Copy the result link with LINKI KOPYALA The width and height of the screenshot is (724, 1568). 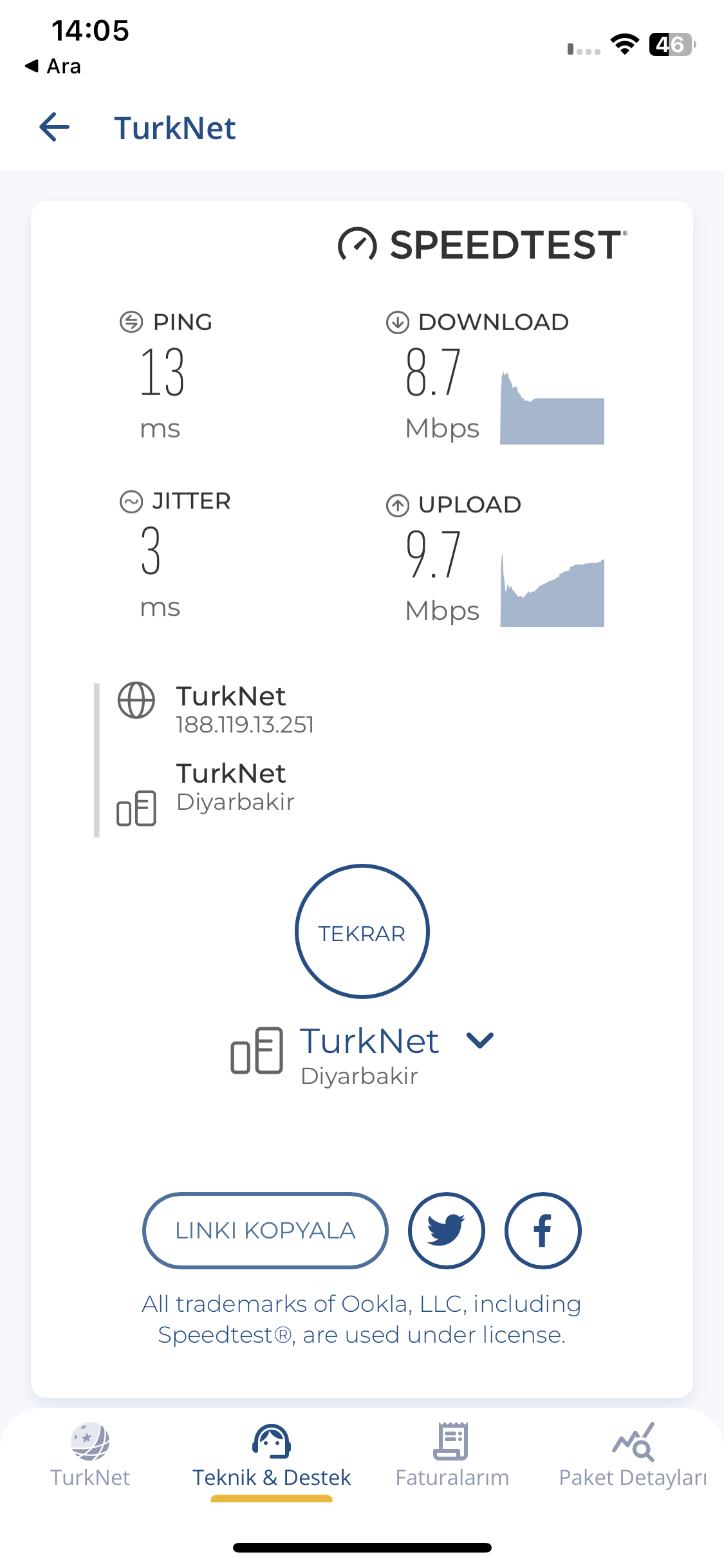(265, 1231)
